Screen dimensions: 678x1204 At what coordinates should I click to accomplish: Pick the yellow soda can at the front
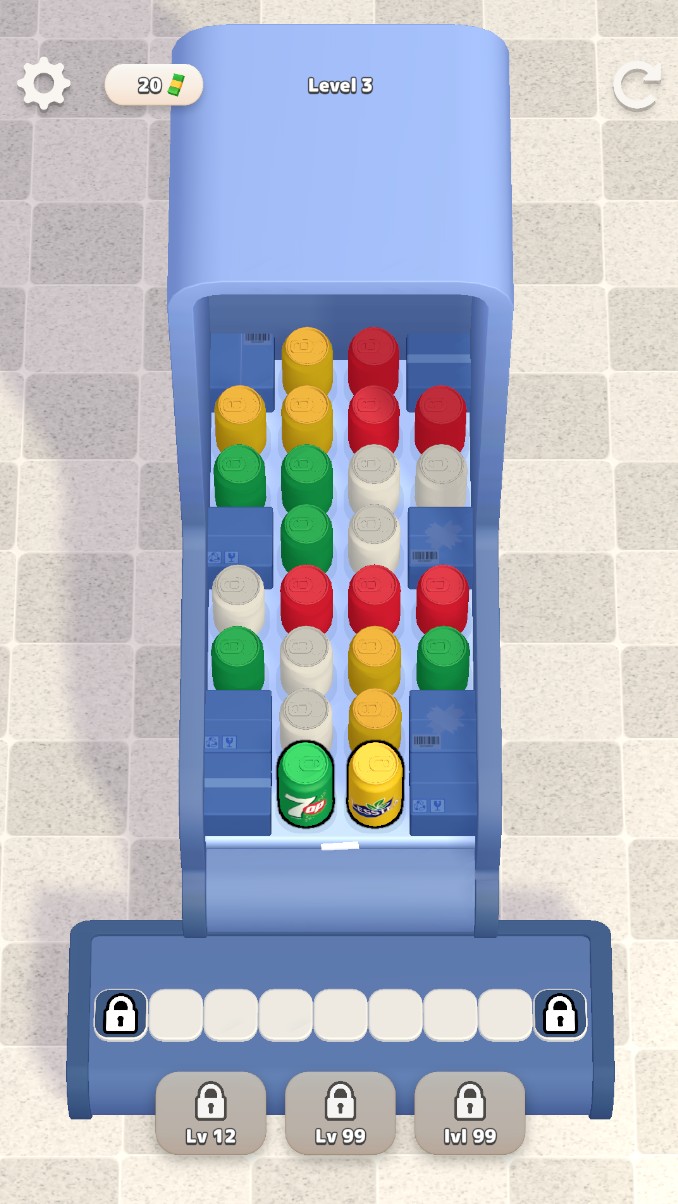375,785
